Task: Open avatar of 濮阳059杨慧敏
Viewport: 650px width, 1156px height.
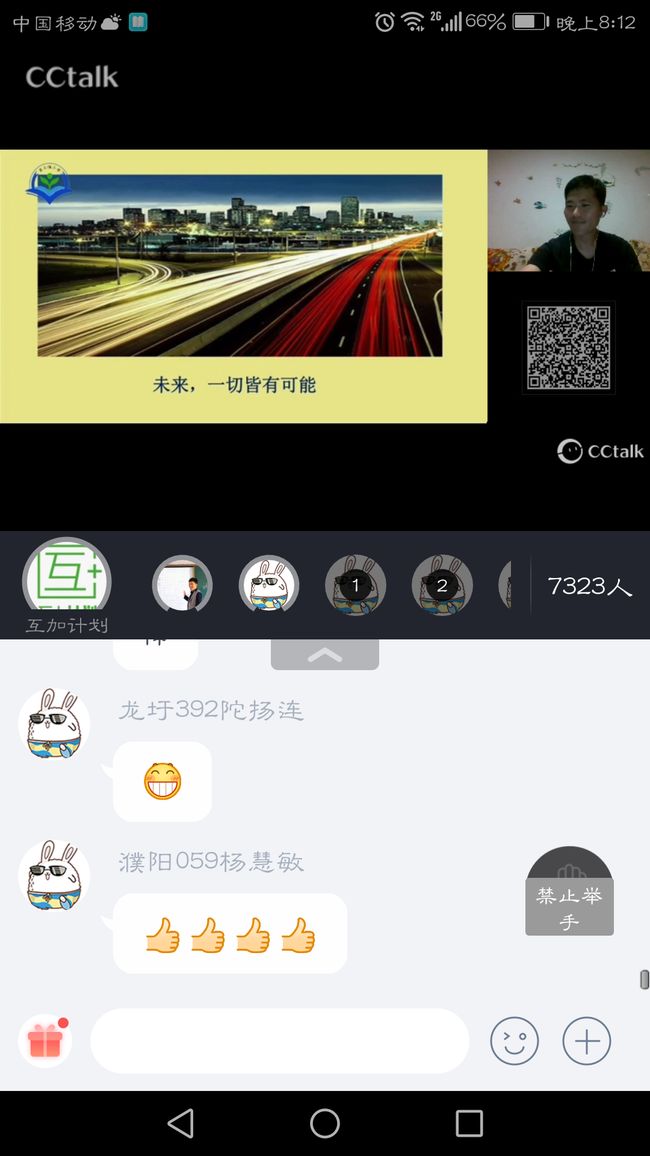Action: (x=54, y=876)
